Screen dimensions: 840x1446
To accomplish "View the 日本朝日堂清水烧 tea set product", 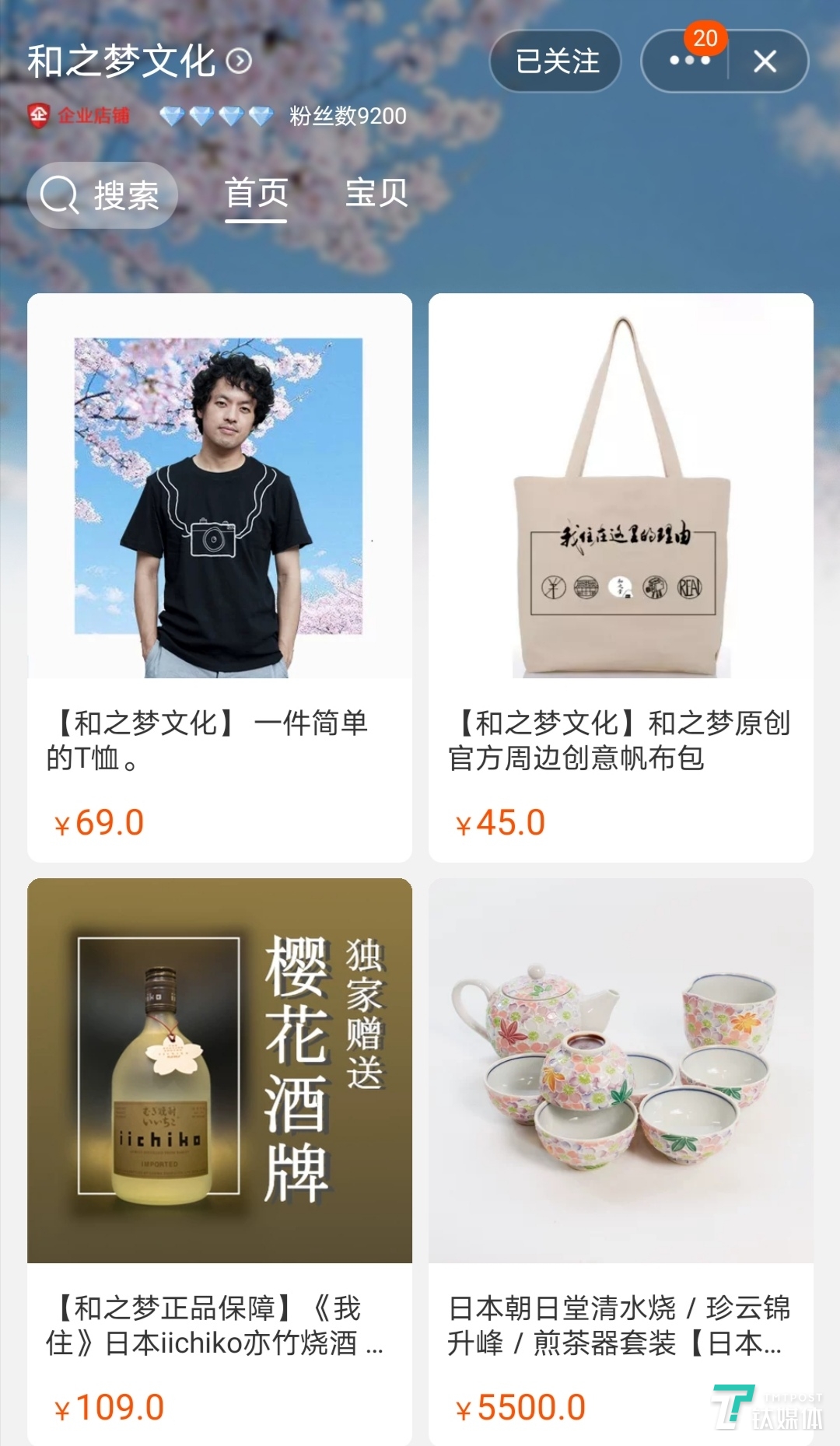I will pyautogui.click(x=621, y=1161).
